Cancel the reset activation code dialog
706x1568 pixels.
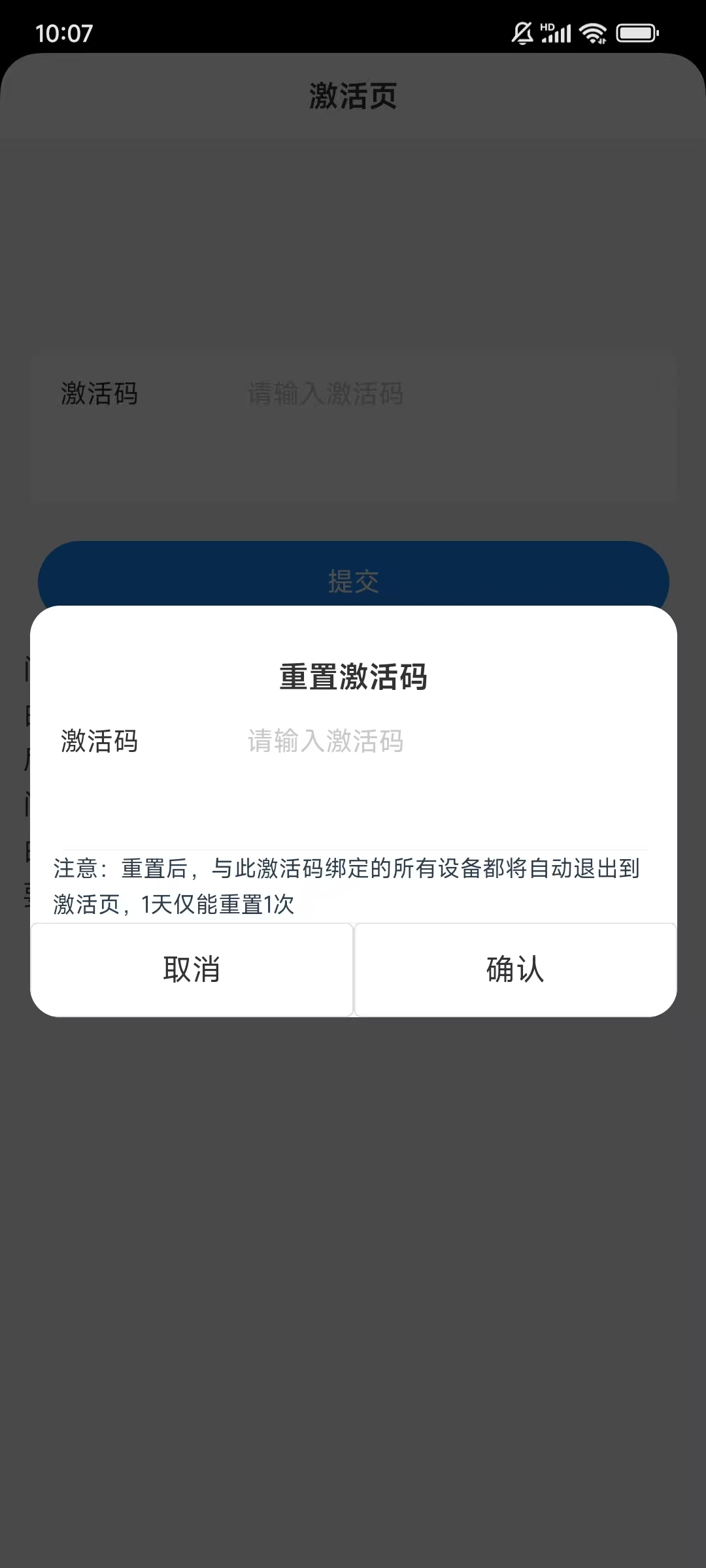192,970
